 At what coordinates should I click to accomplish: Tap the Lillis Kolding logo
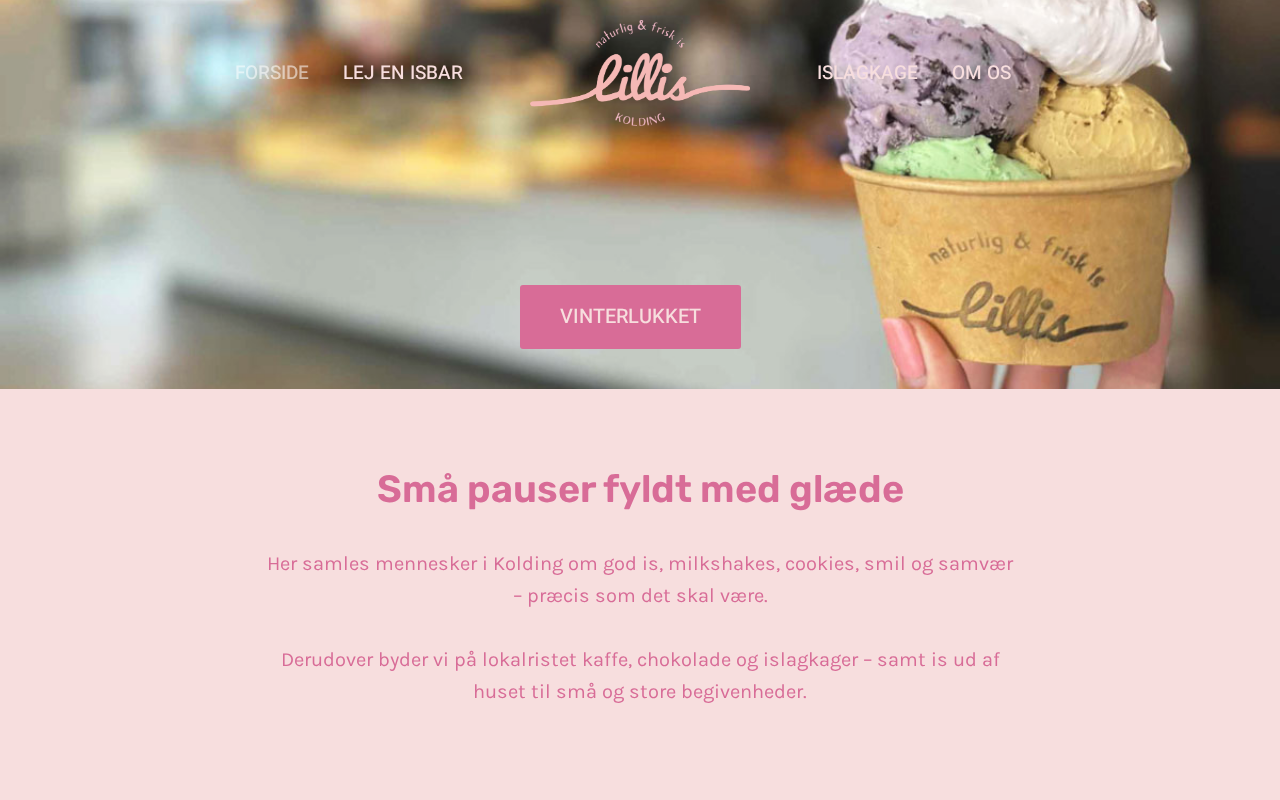(x=640, y=73)
